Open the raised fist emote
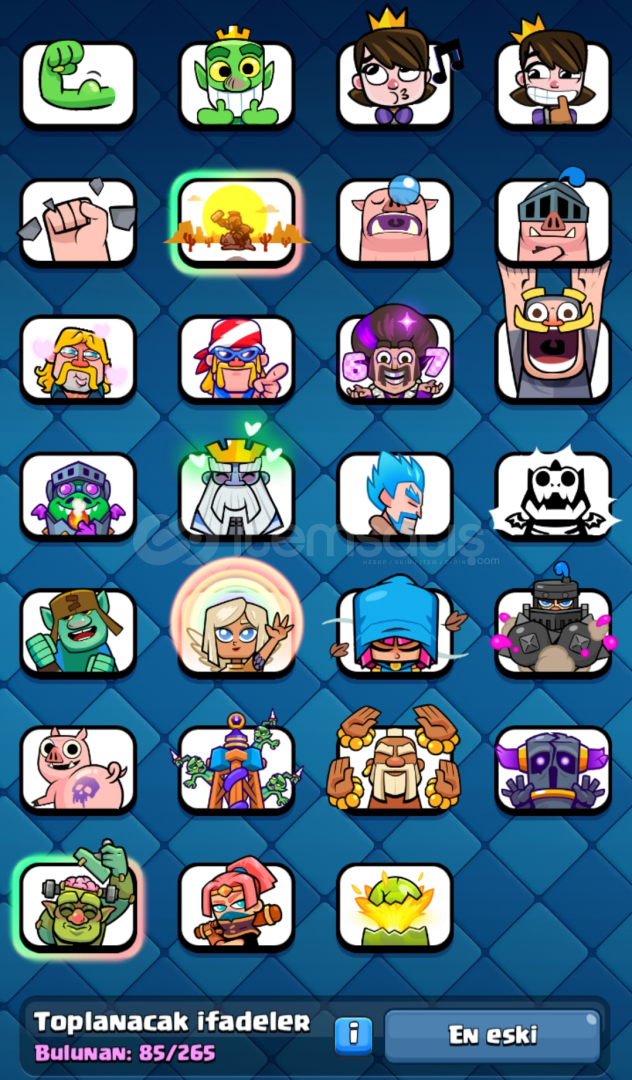 [x=78, y=221]
